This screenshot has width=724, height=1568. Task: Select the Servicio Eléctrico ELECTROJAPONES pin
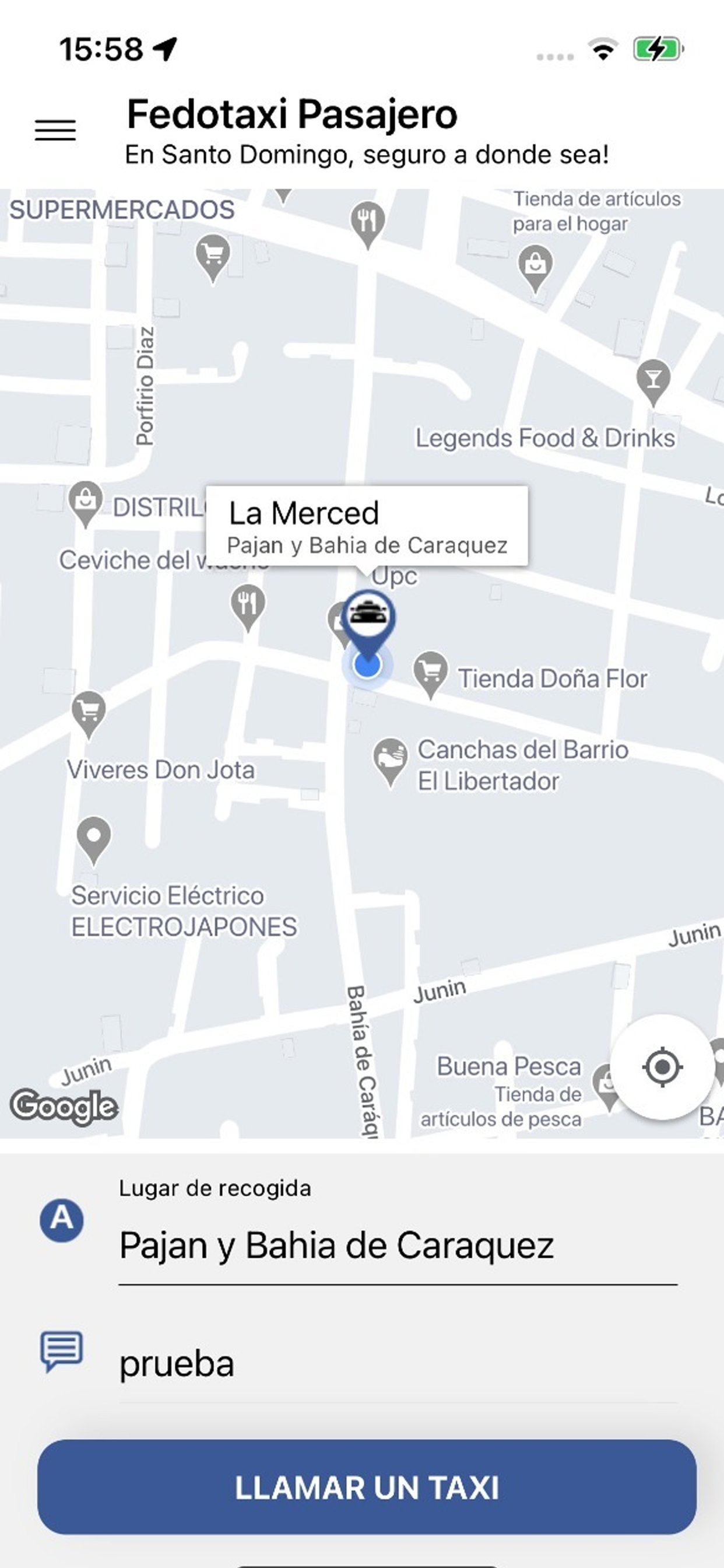pyautogui.click(x=94, y=837)
